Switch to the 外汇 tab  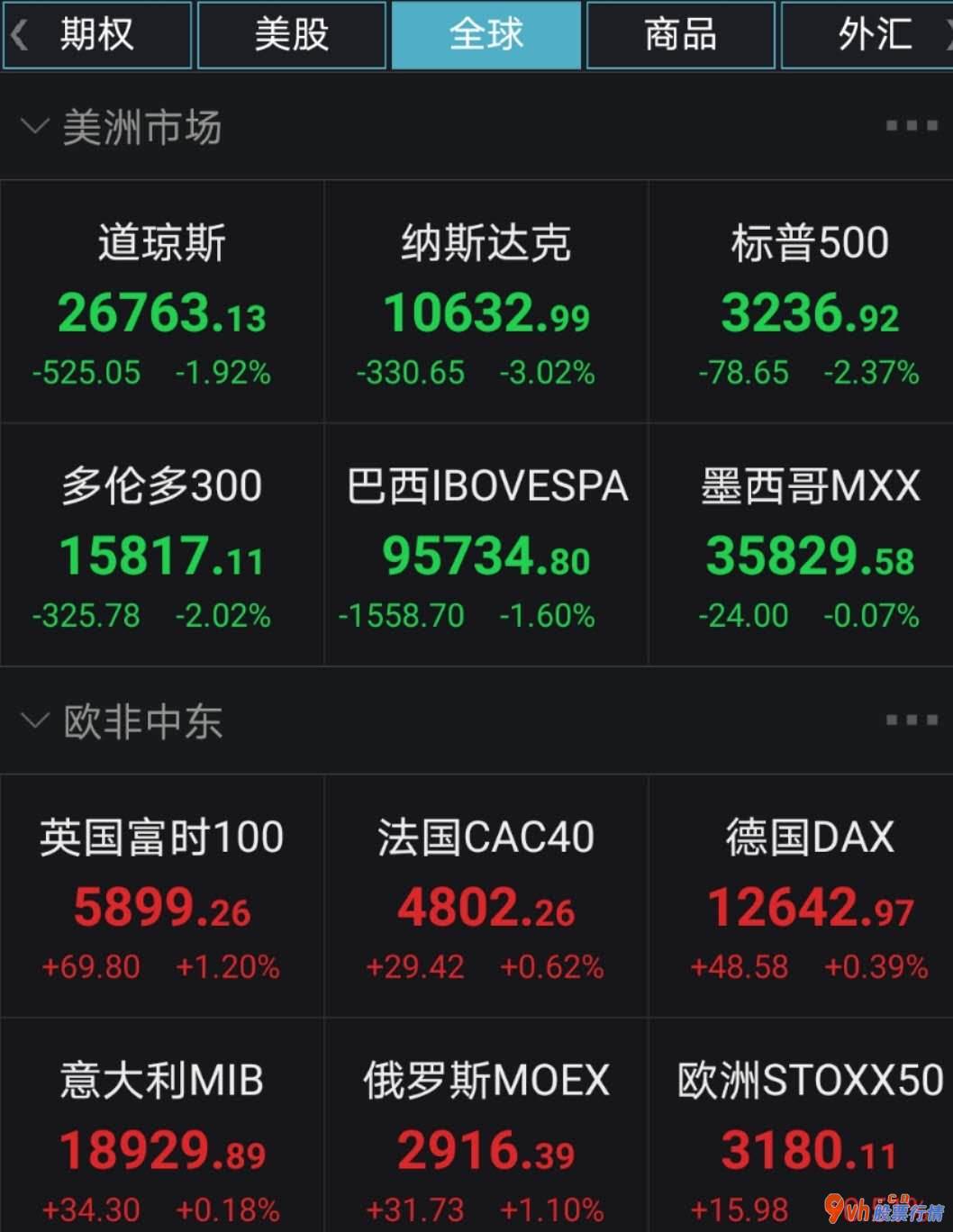[x=869, y=35]
